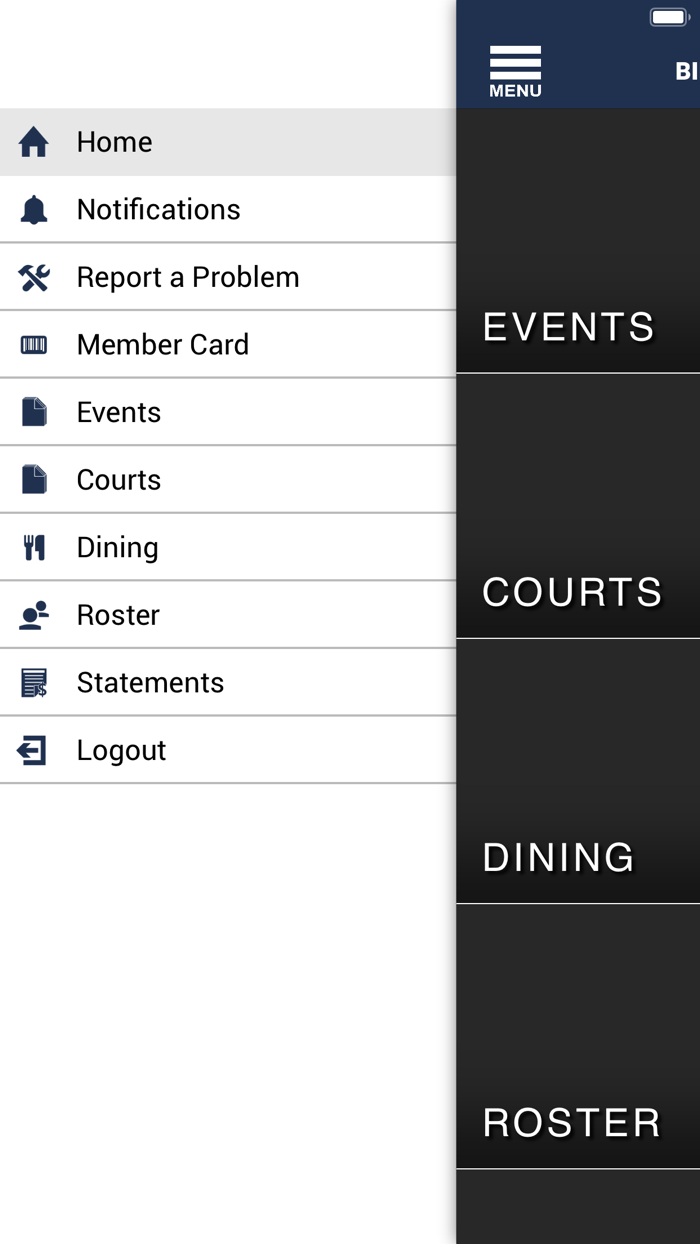Select Events in the drawer list
The image size is (700, 1244).
coord(228,412)
